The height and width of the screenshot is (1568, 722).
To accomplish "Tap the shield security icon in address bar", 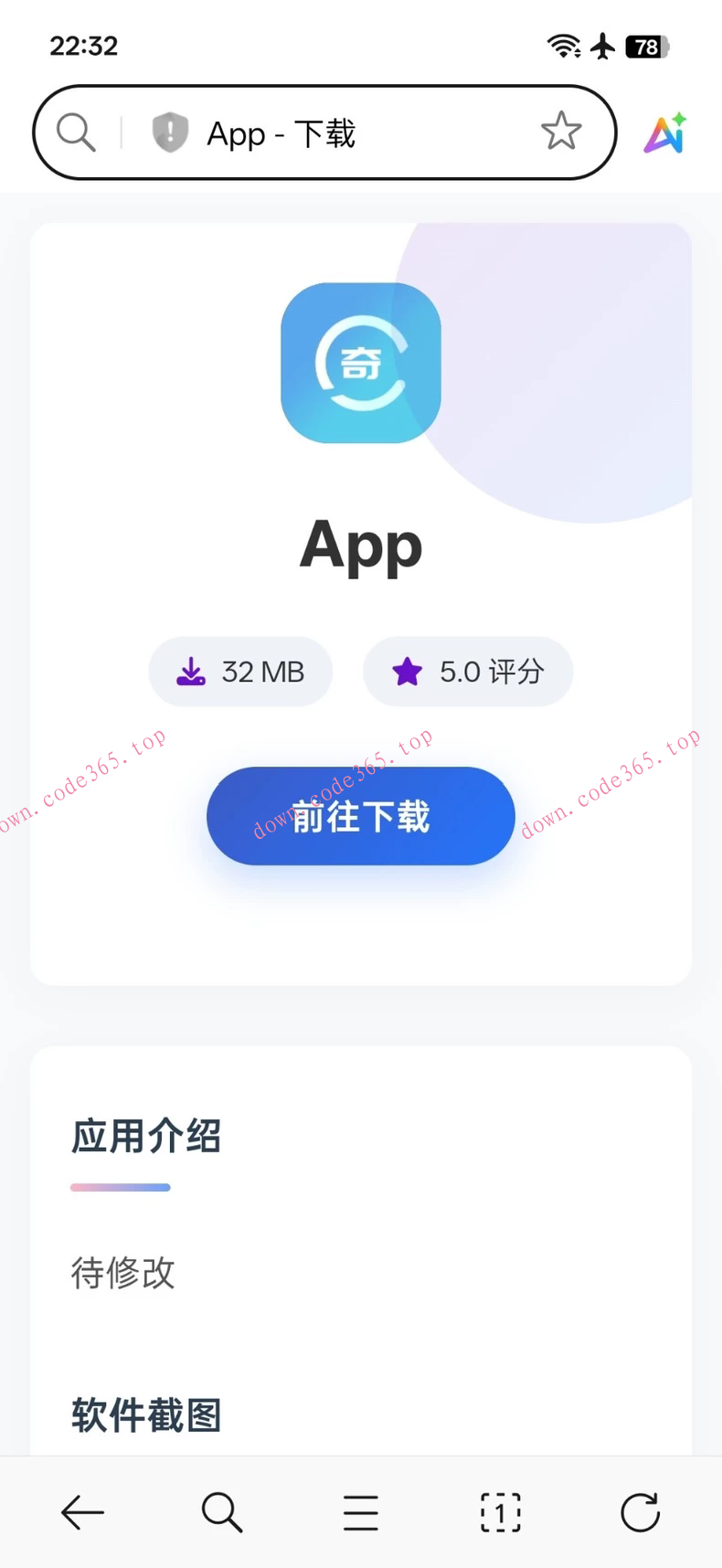I will point(170,132).
